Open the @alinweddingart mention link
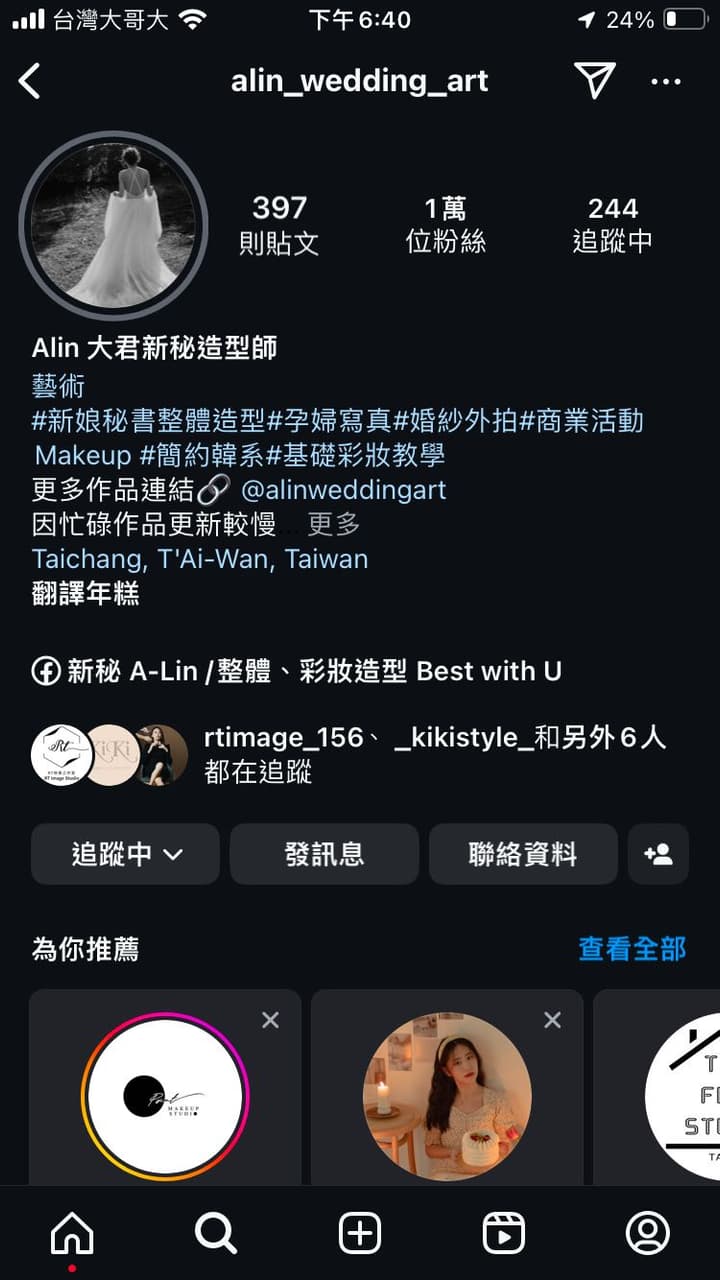This screenshot has width=720, height=1280. tap(344, 490)
